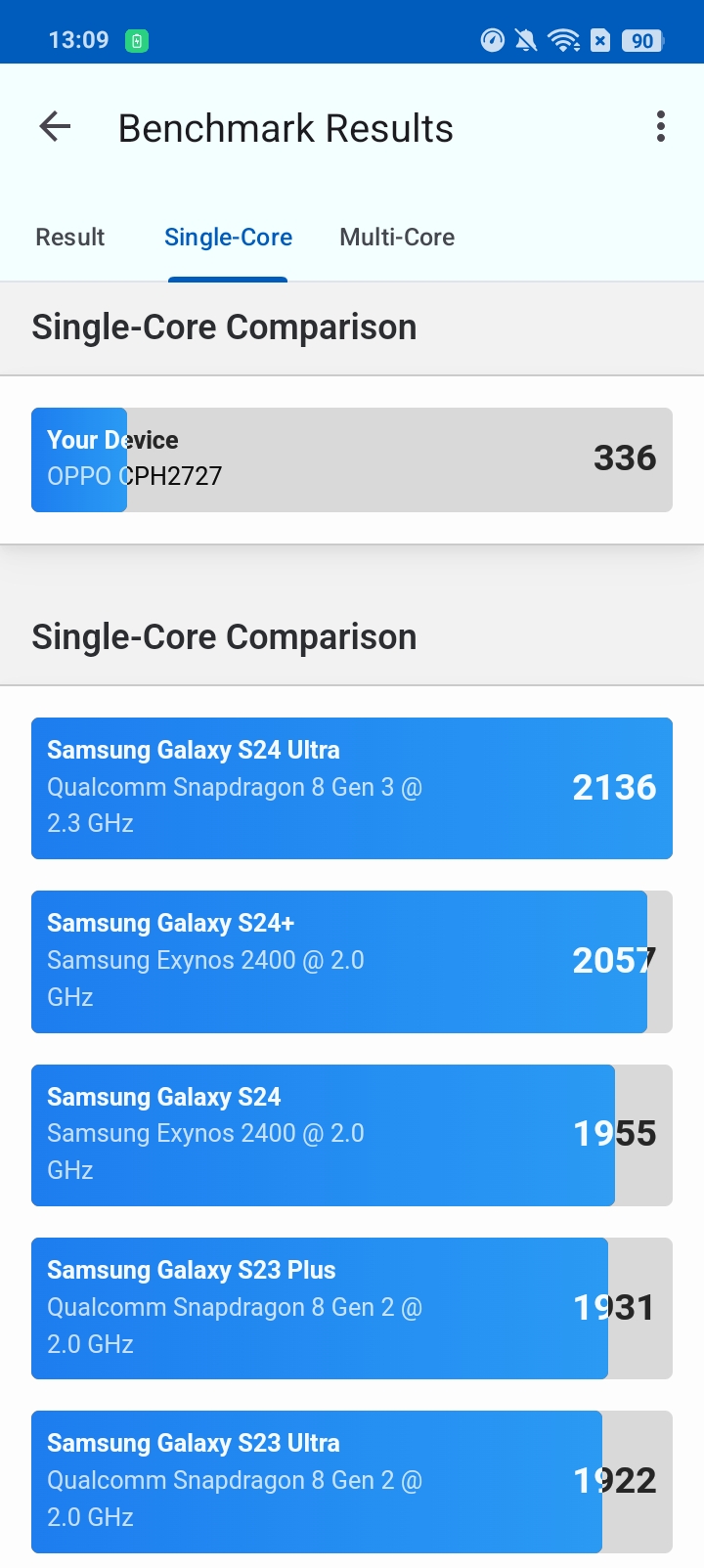
Task: Select the Single-Core tab
Action: tap(228, 238)
